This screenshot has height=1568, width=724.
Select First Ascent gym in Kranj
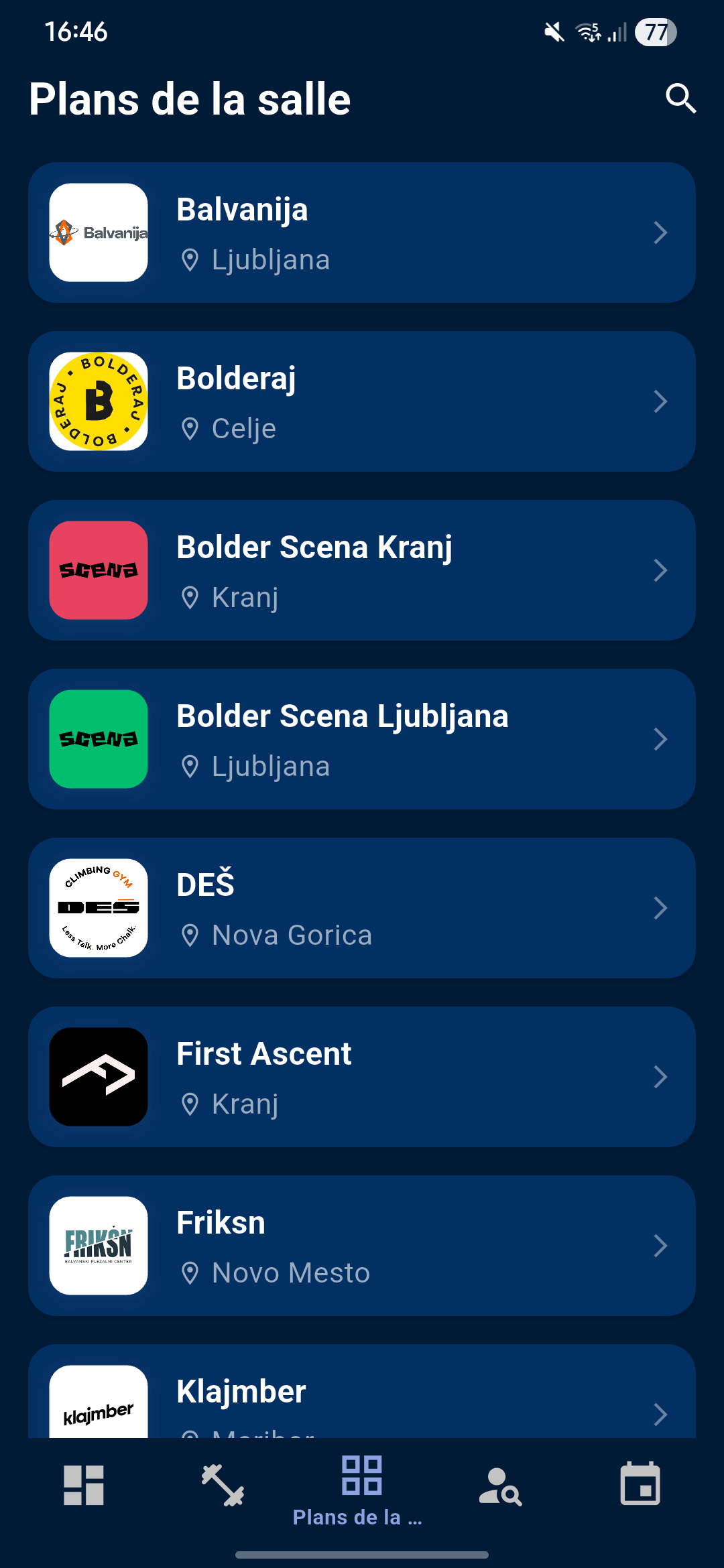[x=362, y=1077]
